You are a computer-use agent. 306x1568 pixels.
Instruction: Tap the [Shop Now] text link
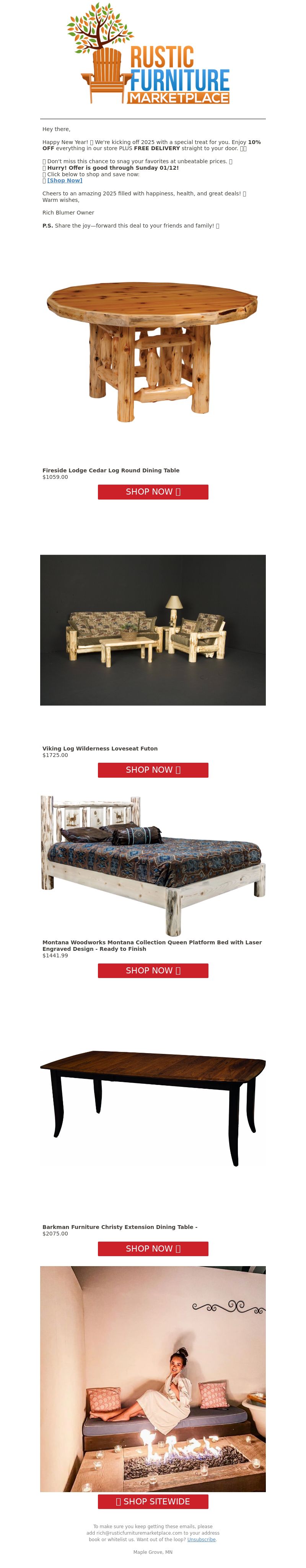tap(65, 180)
